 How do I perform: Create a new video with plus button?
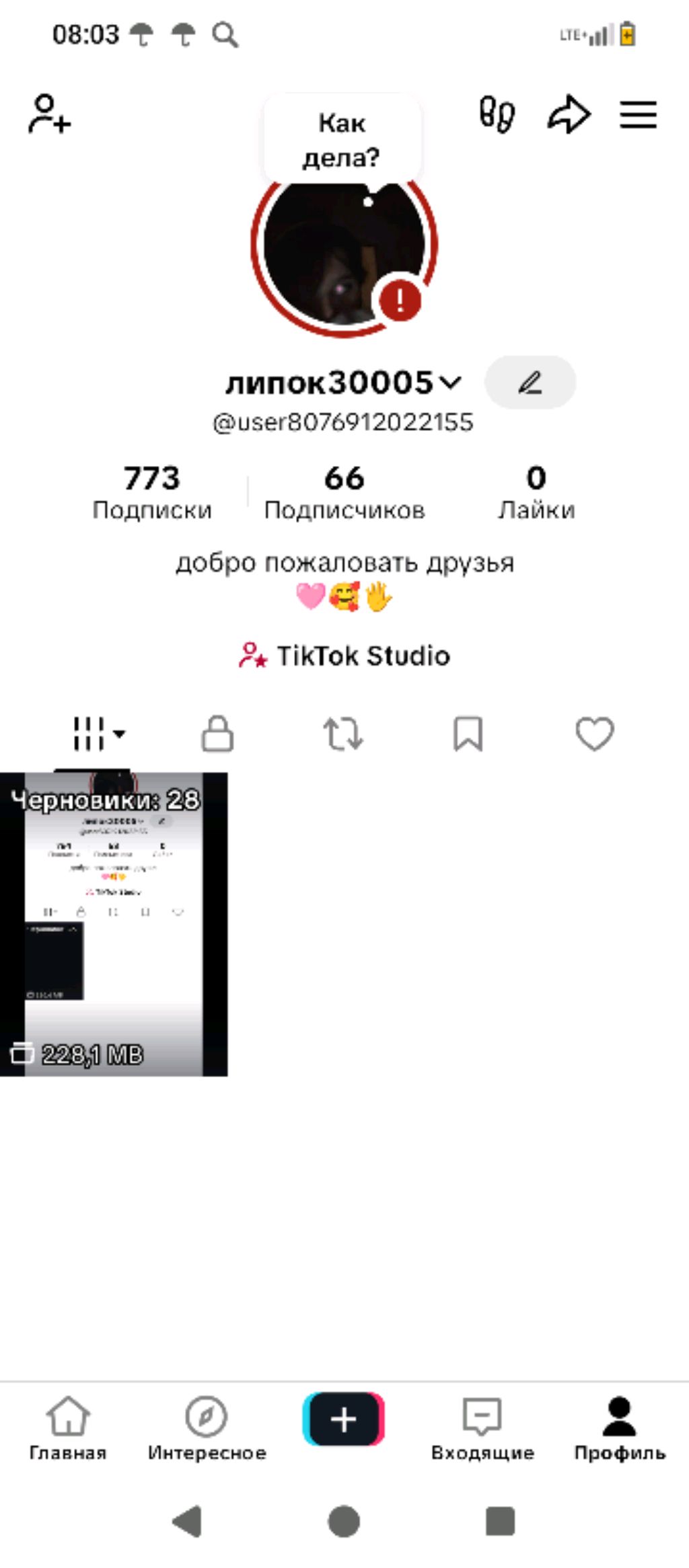coord(344,1419)
